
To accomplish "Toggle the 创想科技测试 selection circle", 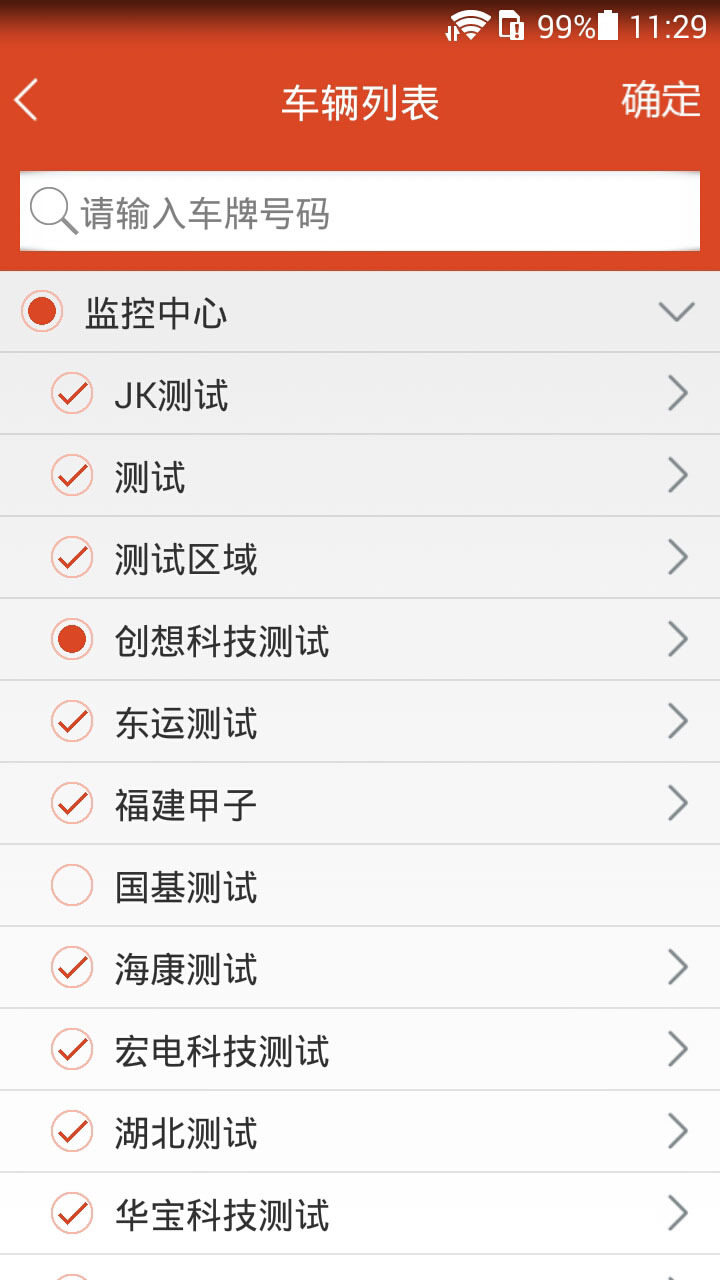I will (x=72, y=640).
